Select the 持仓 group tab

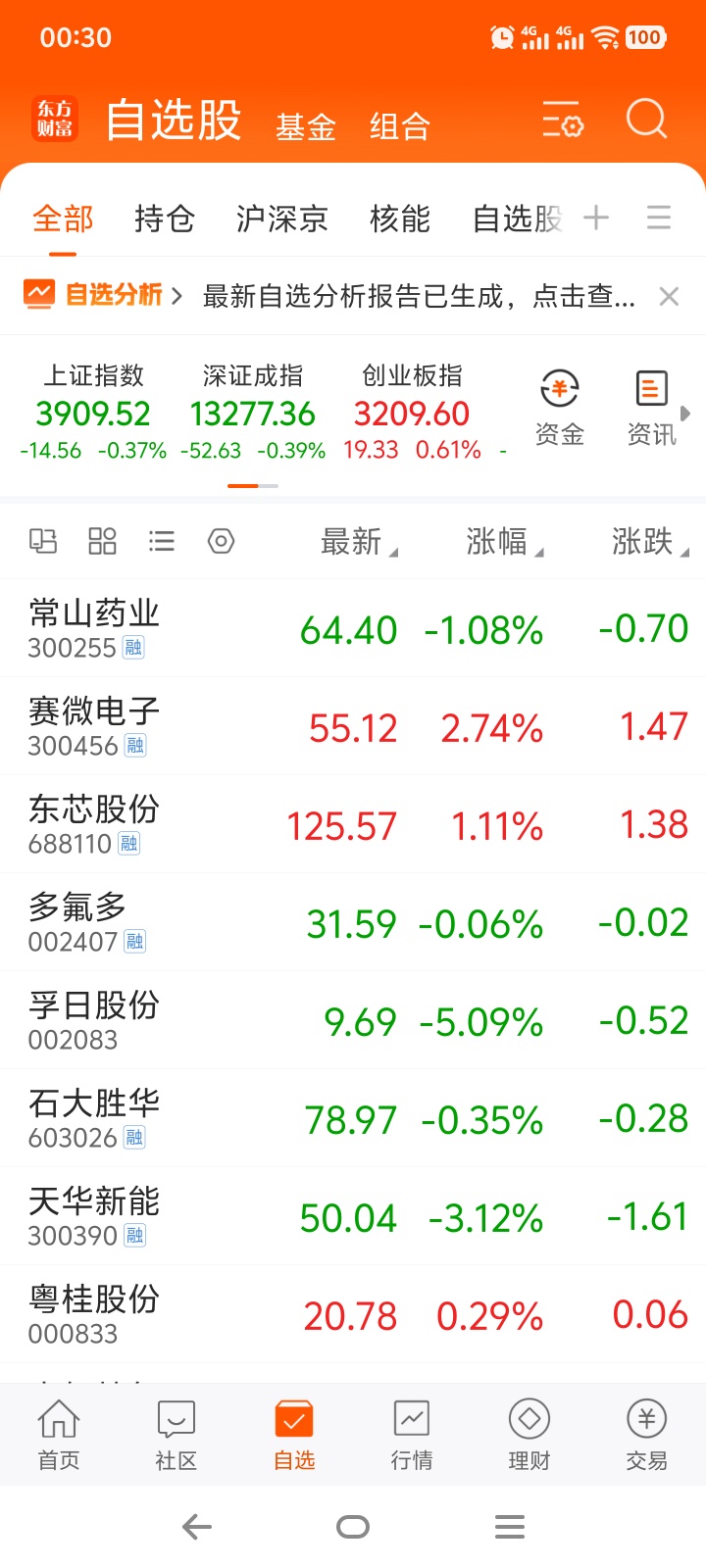164,219
